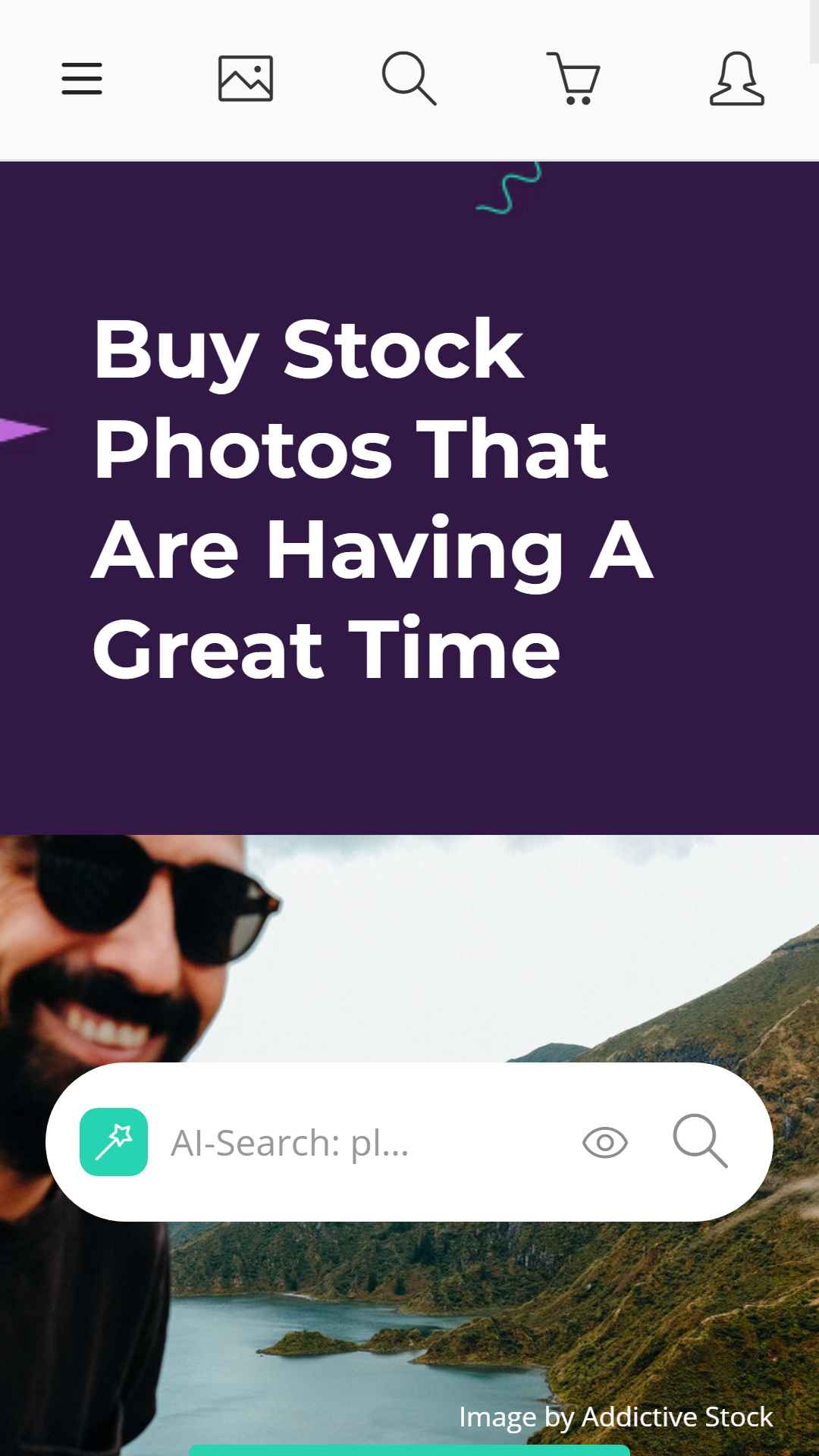Submit search with the magnifier in the search bar

click(x=701, y=1141)
